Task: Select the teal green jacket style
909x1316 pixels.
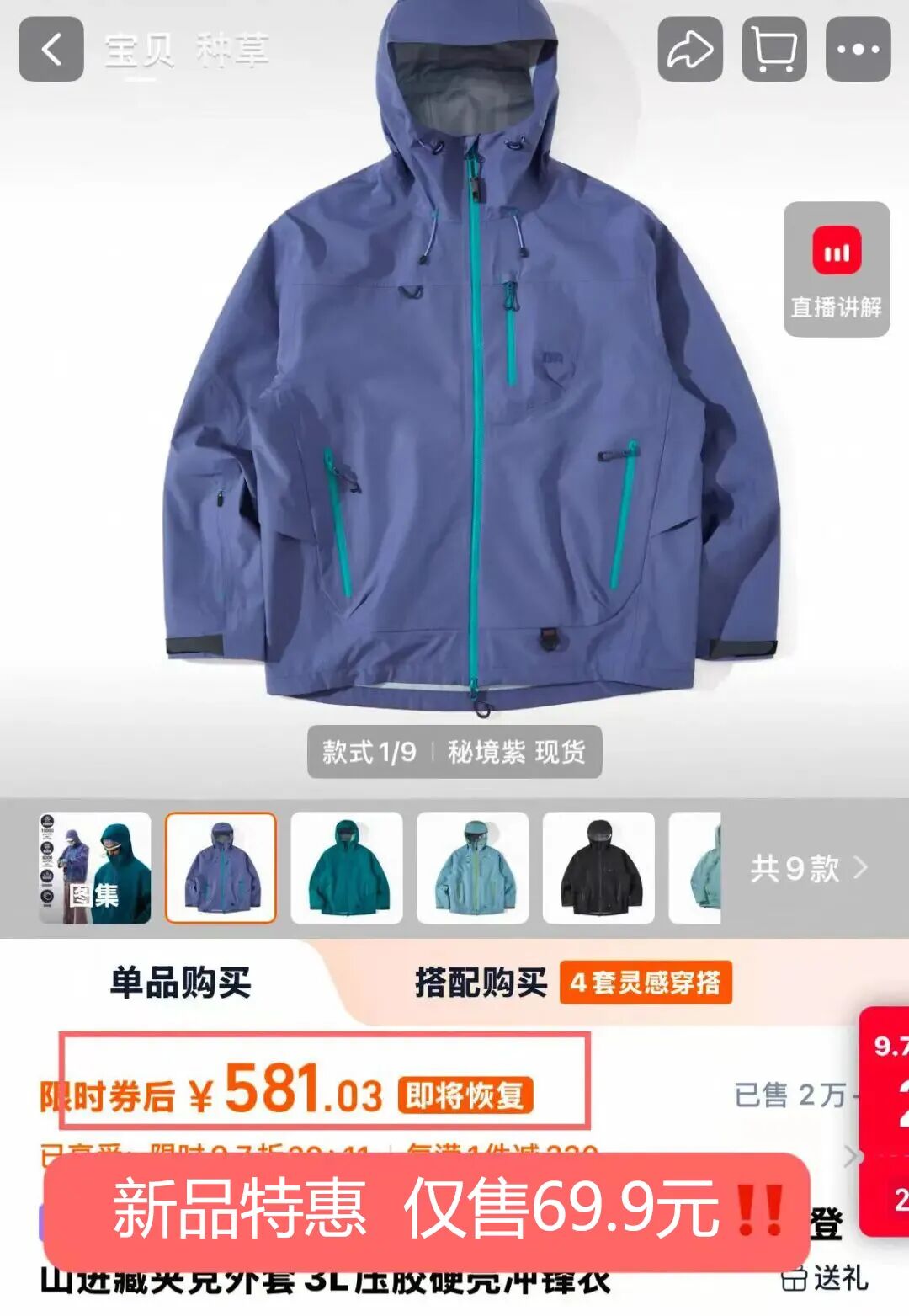Action: point(347,868)
